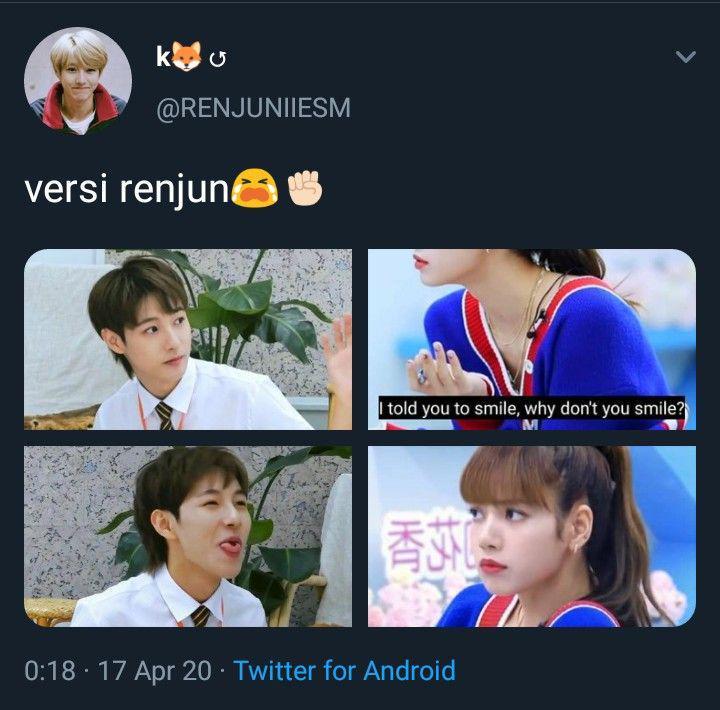Expand the tweet options chevron
This screenshot has width=720, height=710.
pyautogui.click(x=685, y=58)
